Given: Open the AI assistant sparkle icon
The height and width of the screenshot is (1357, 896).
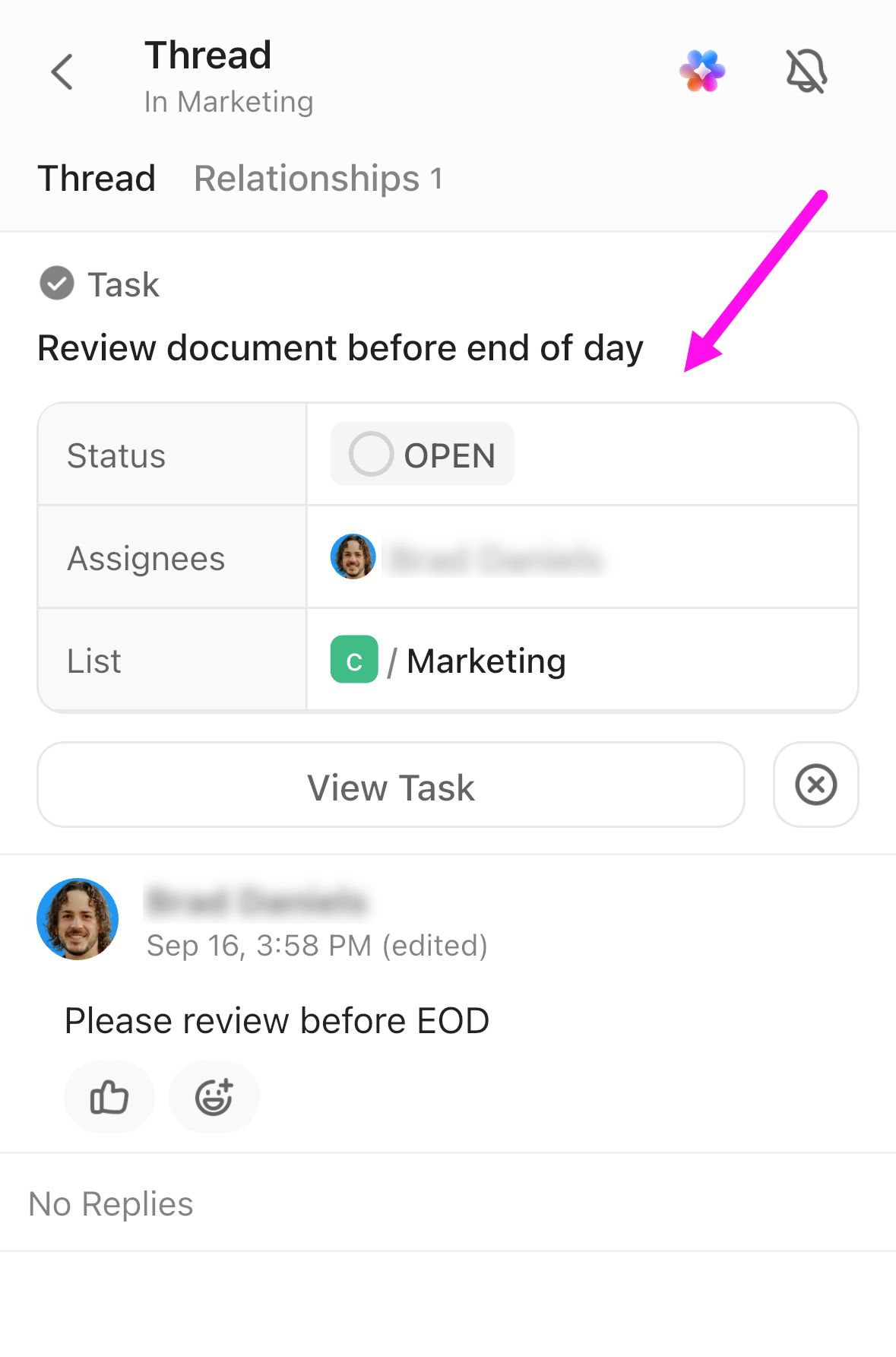Looking at the screenshot, I should tap(702, 71).
